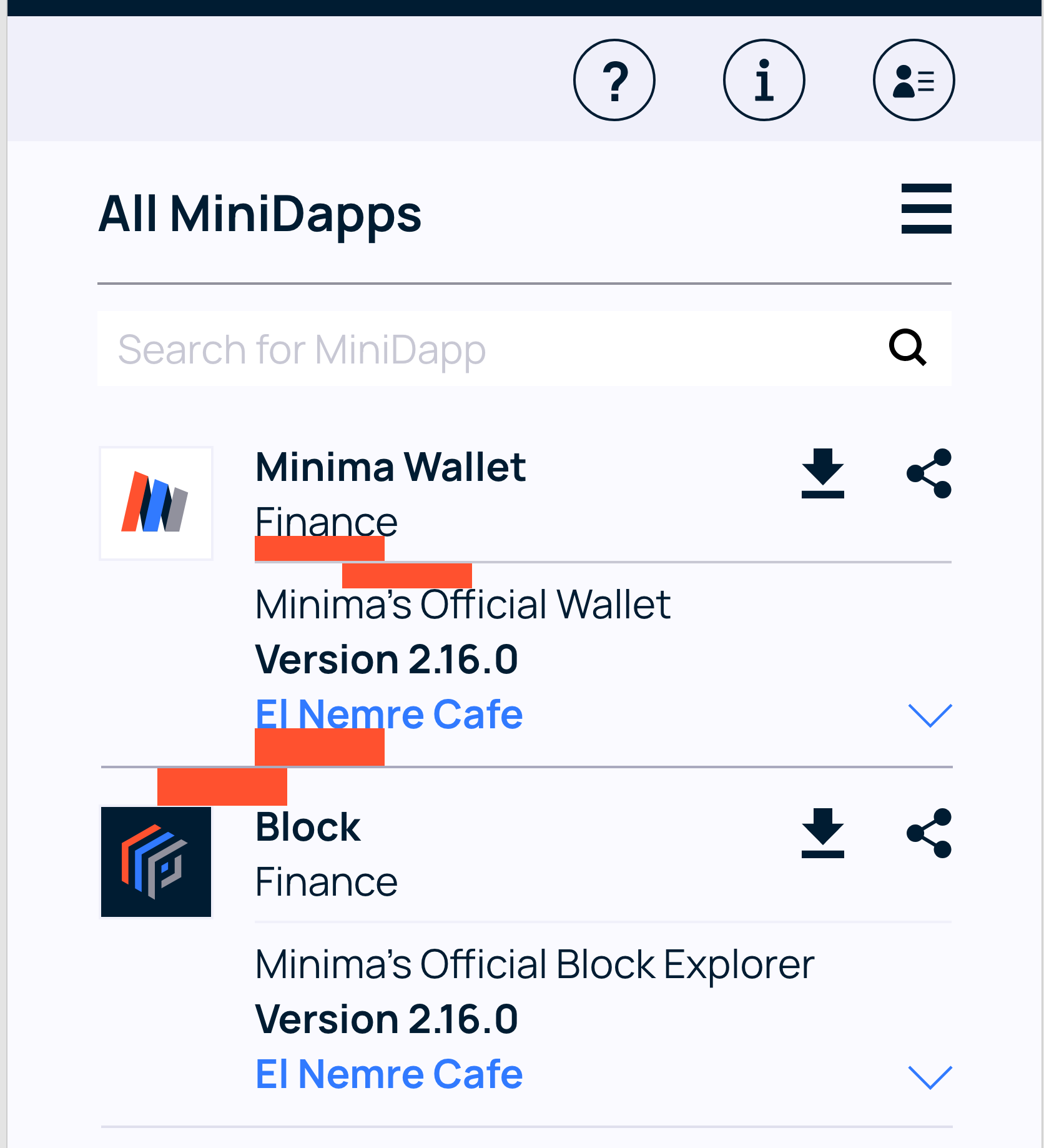Open El Nemre Cafe link under Block
1044x1148 pixels.
click(389, 1074)
